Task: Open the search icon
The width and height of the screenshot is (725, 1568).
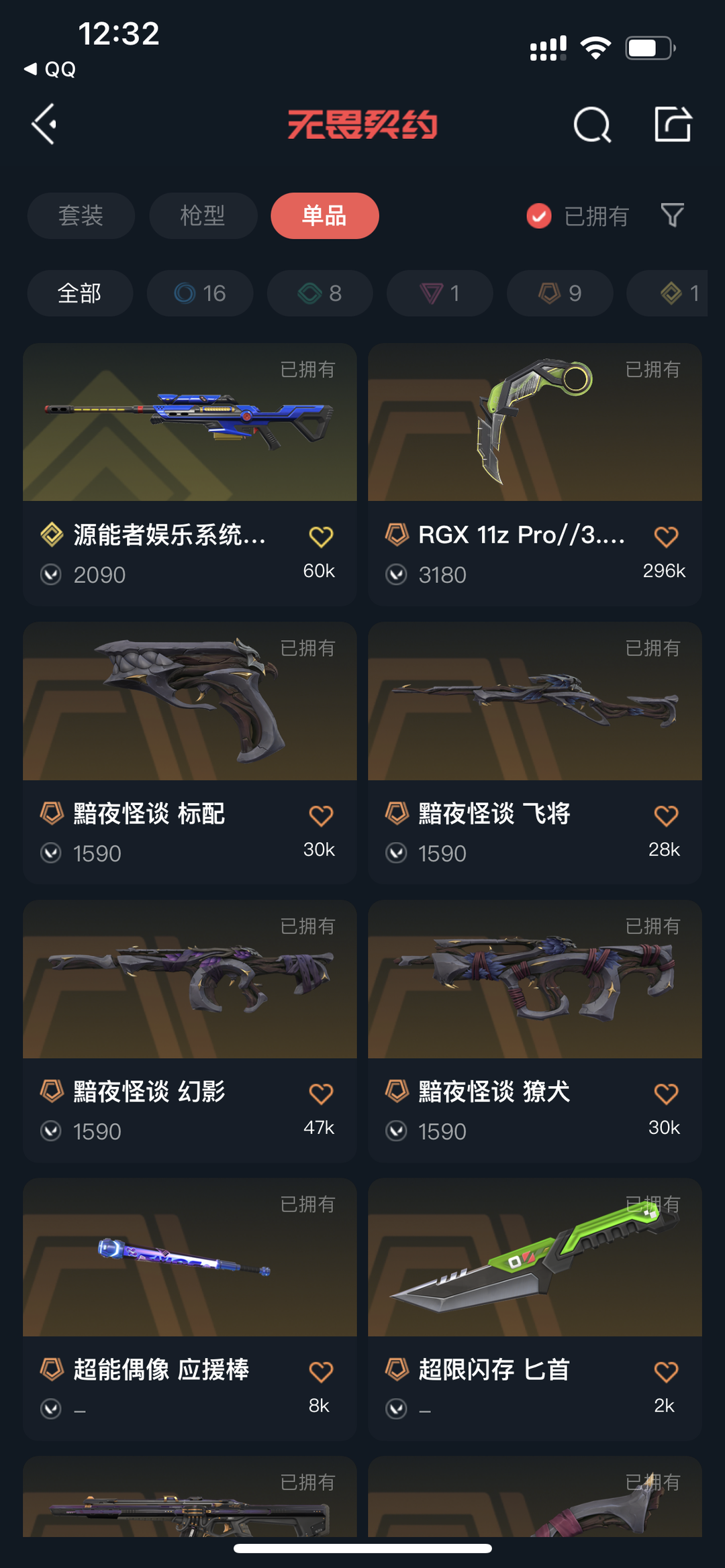Action: (x=592, y=125)
